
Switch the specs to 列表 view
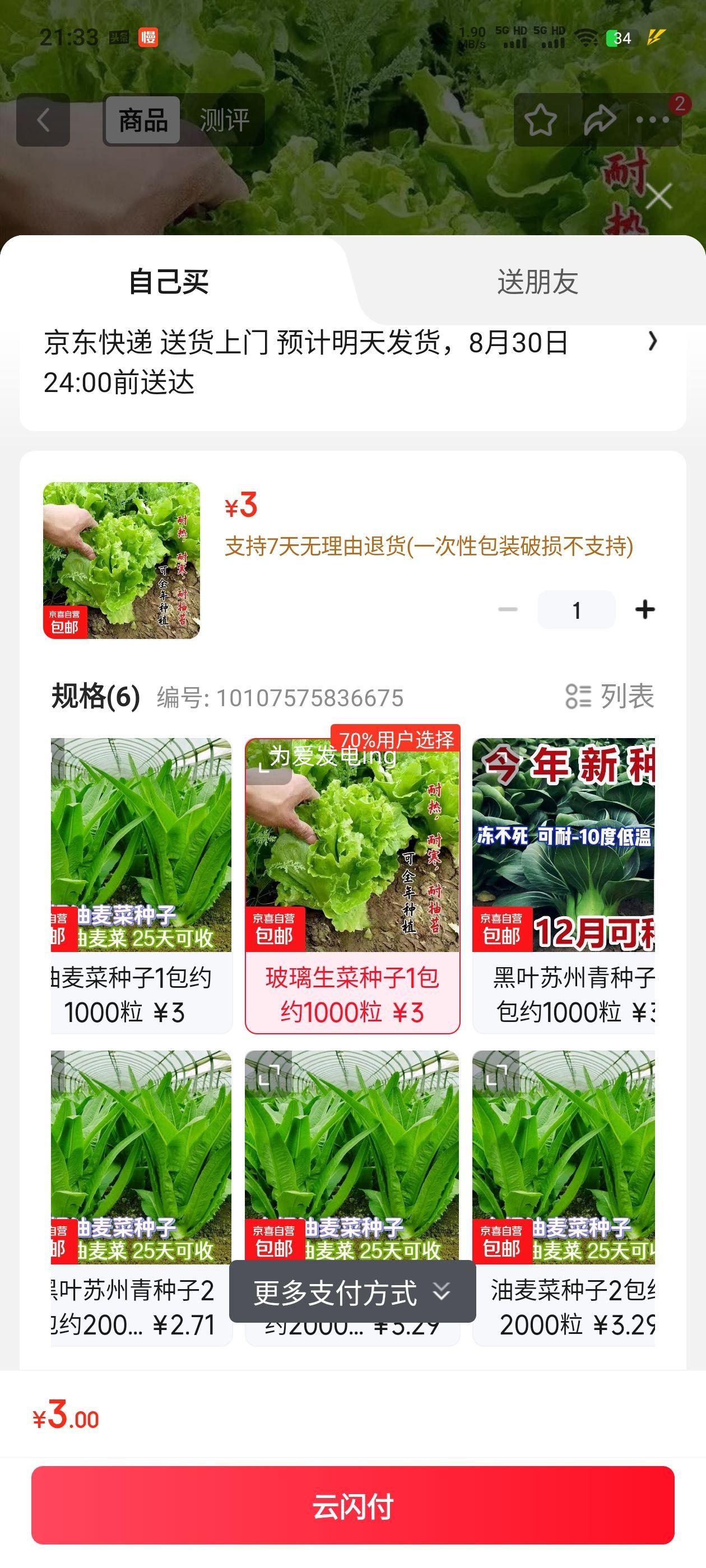610,696
